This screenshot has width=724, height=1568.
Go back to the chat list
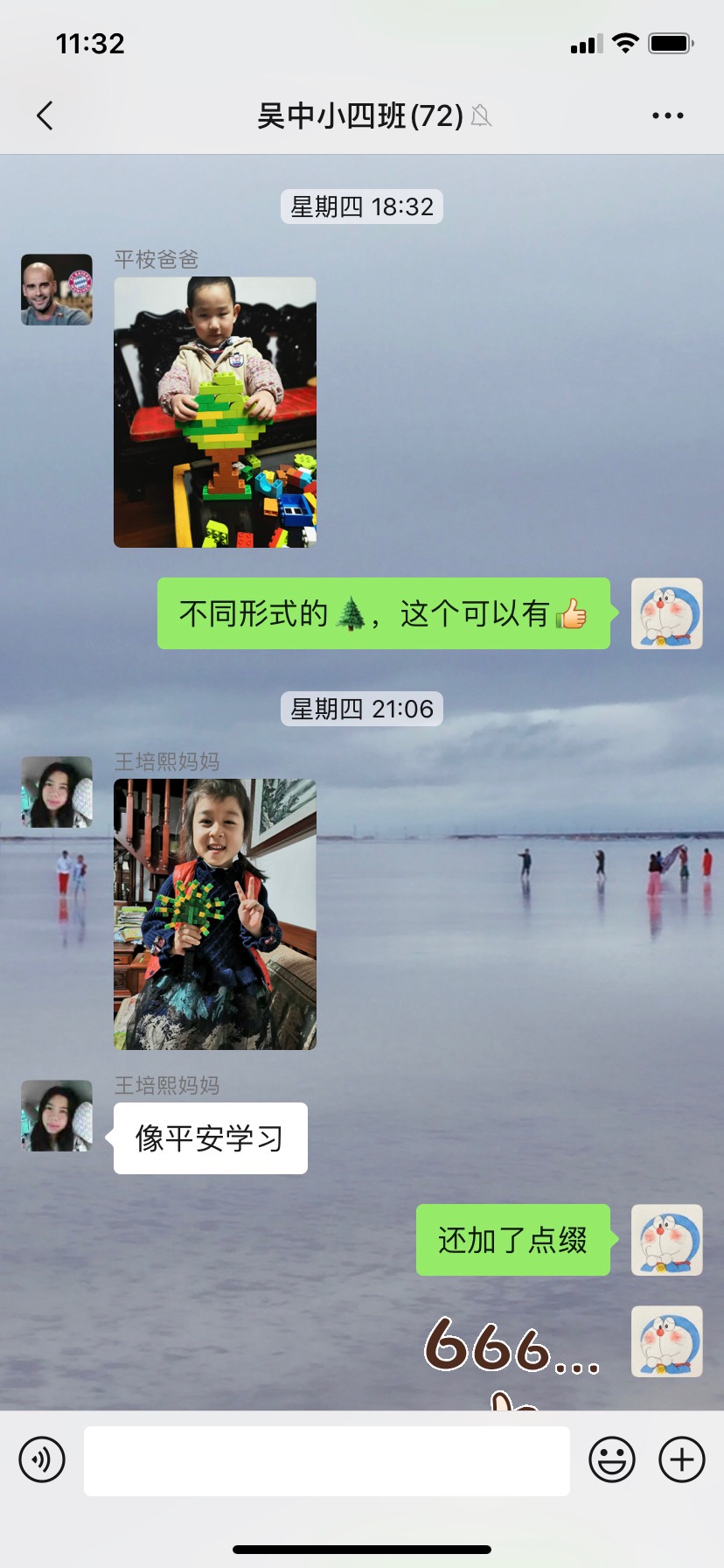pyautogui.click(x=45, y=115)
